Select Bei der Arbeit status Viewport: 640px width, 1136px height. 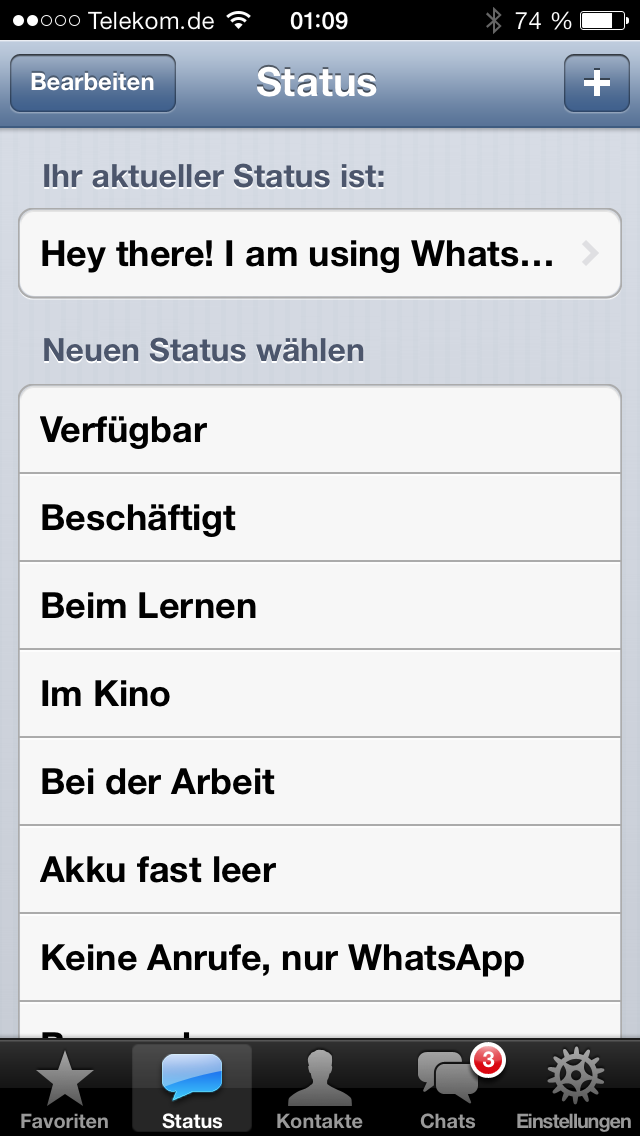tap(320, 781)
